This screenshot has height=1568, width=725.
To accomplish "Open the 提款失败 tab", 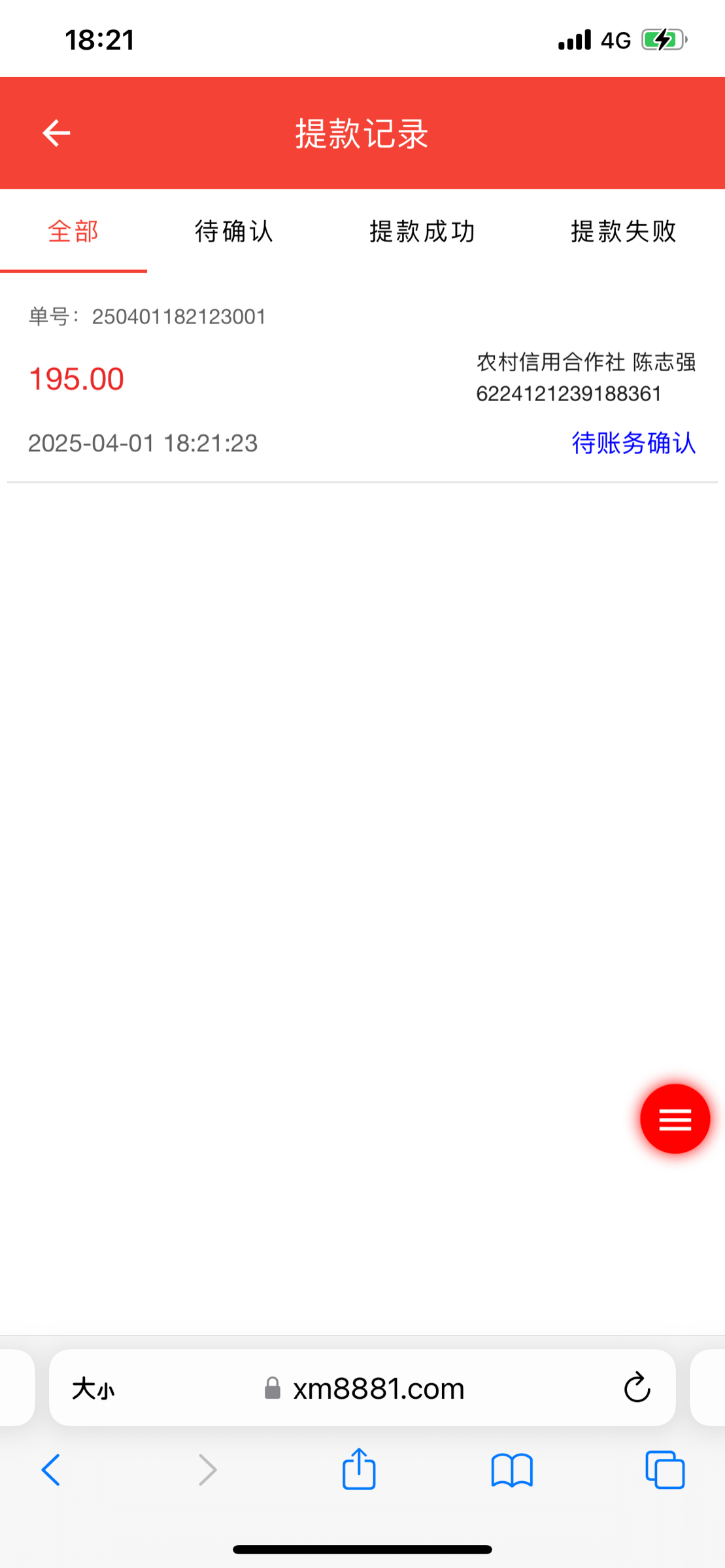I will tap(624, 231).
